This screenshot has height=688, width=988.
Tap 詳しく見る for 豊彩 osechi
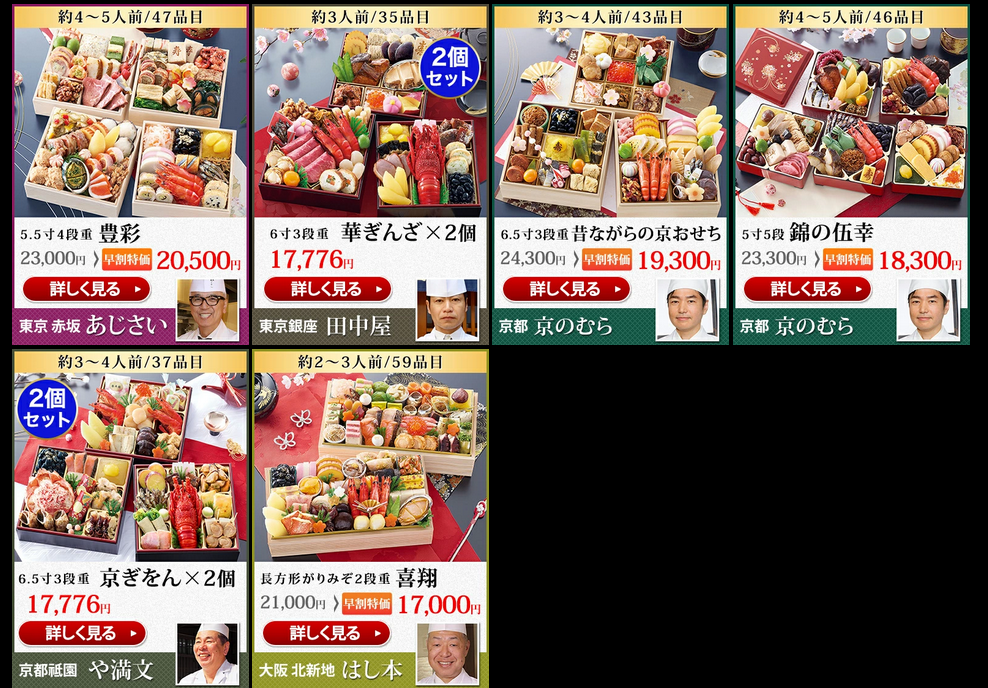[x=86, y=290]
